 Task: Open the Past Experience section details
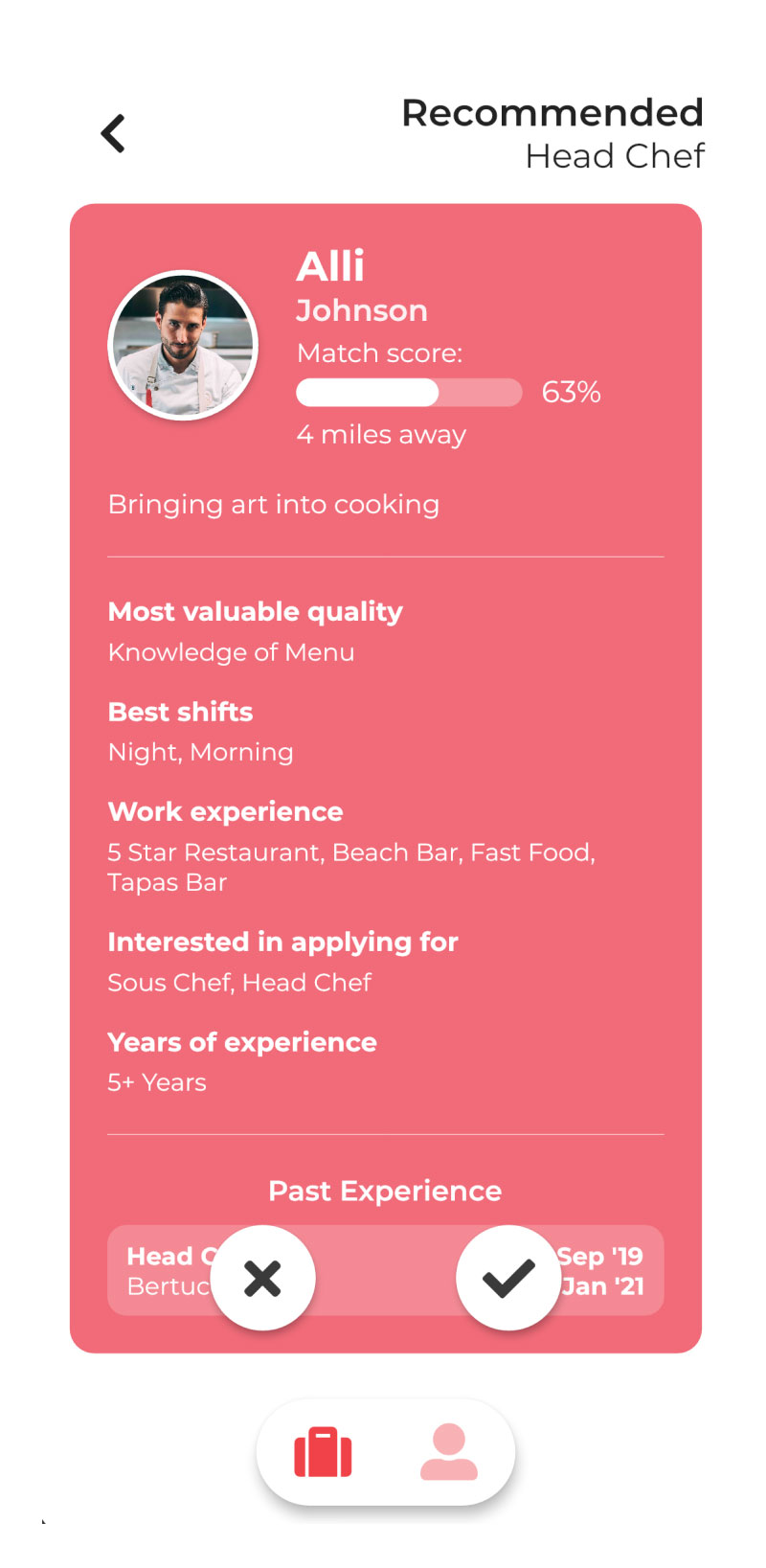(385, 1191)
